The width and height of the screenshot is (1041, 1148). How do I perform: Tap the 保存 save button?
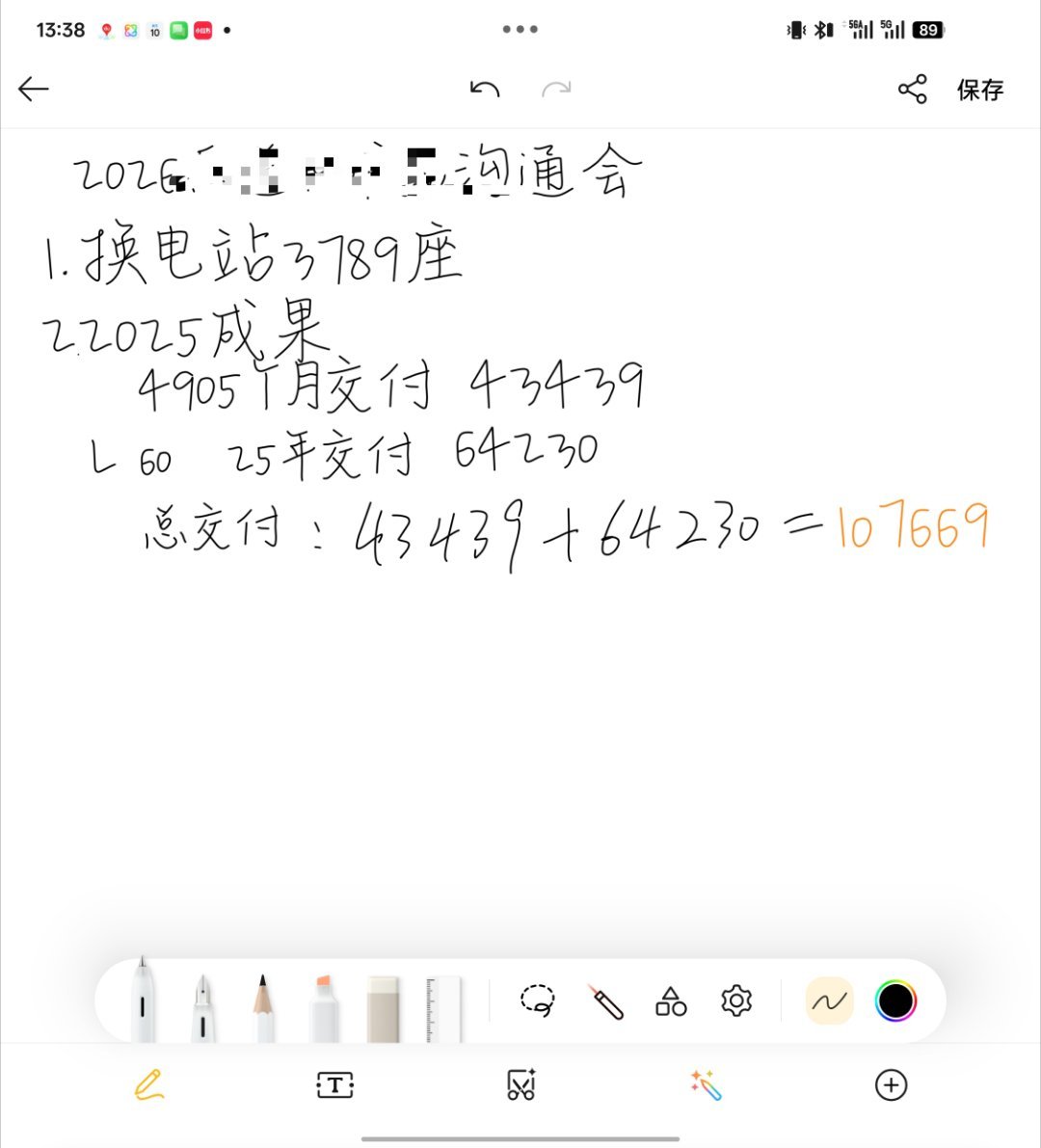(981, 88)
